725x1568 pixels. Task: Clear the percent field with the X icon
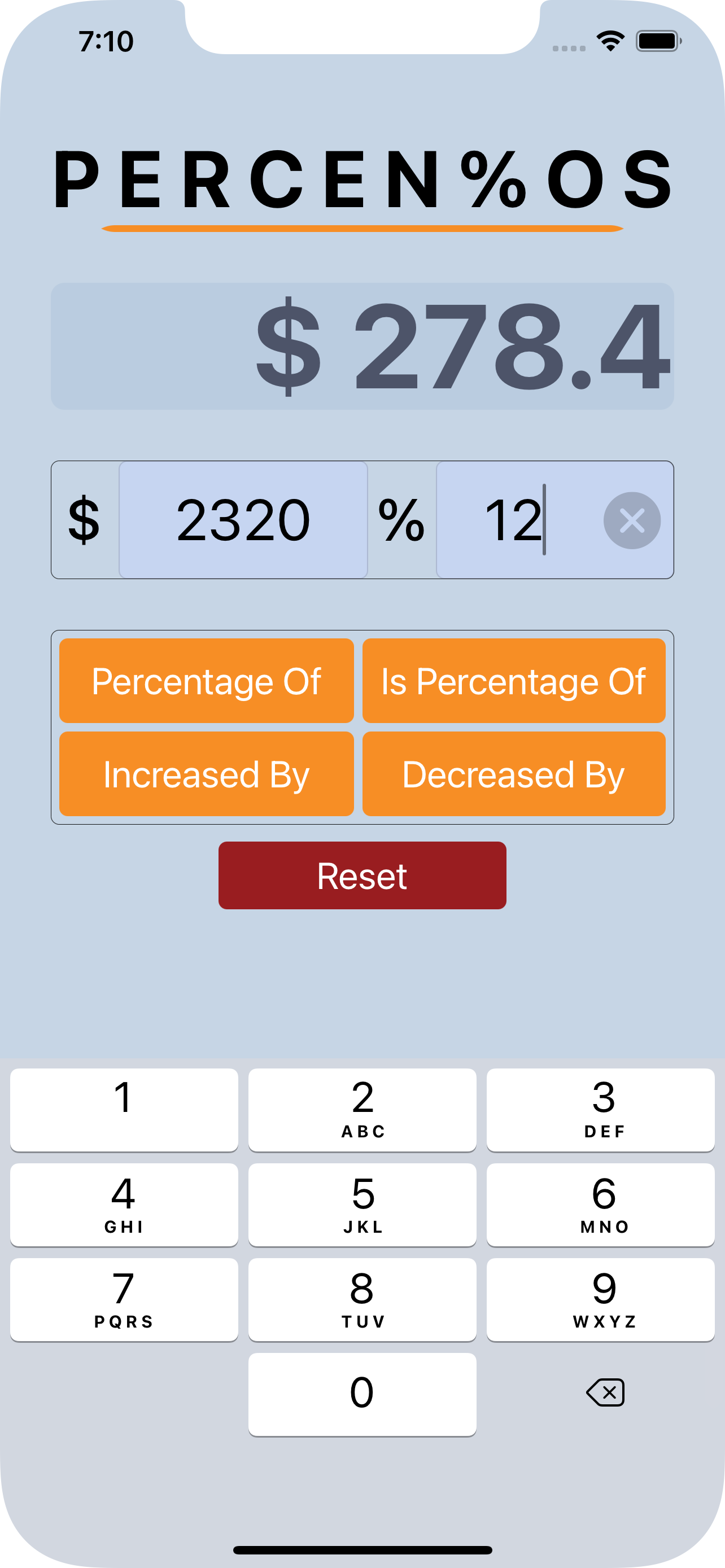(632, 521)
